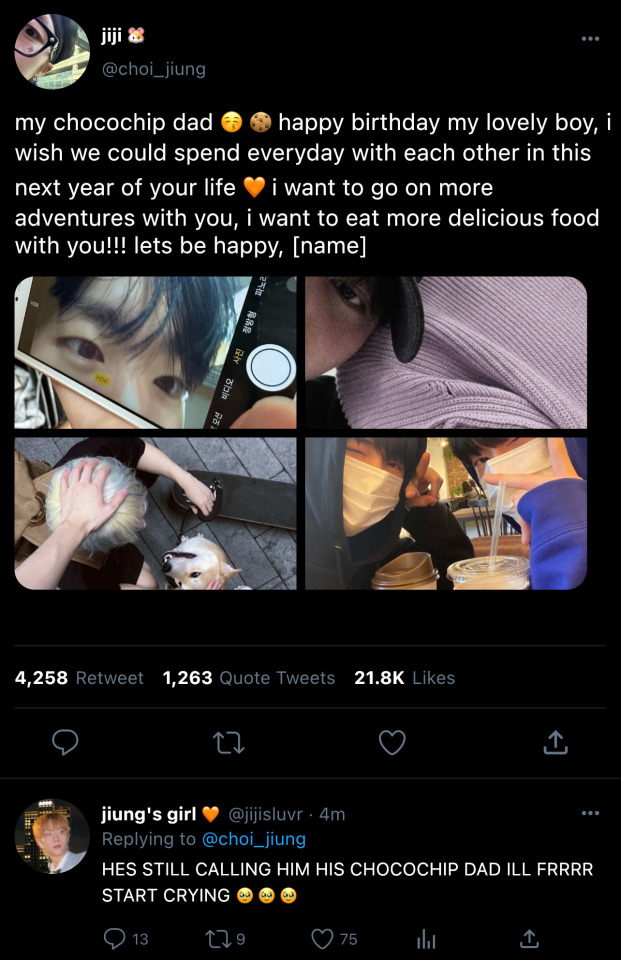The width and height of the screenshot is (621, 960).
Task: Like jiji's birthday tweet
Action: tap(393, 742)
